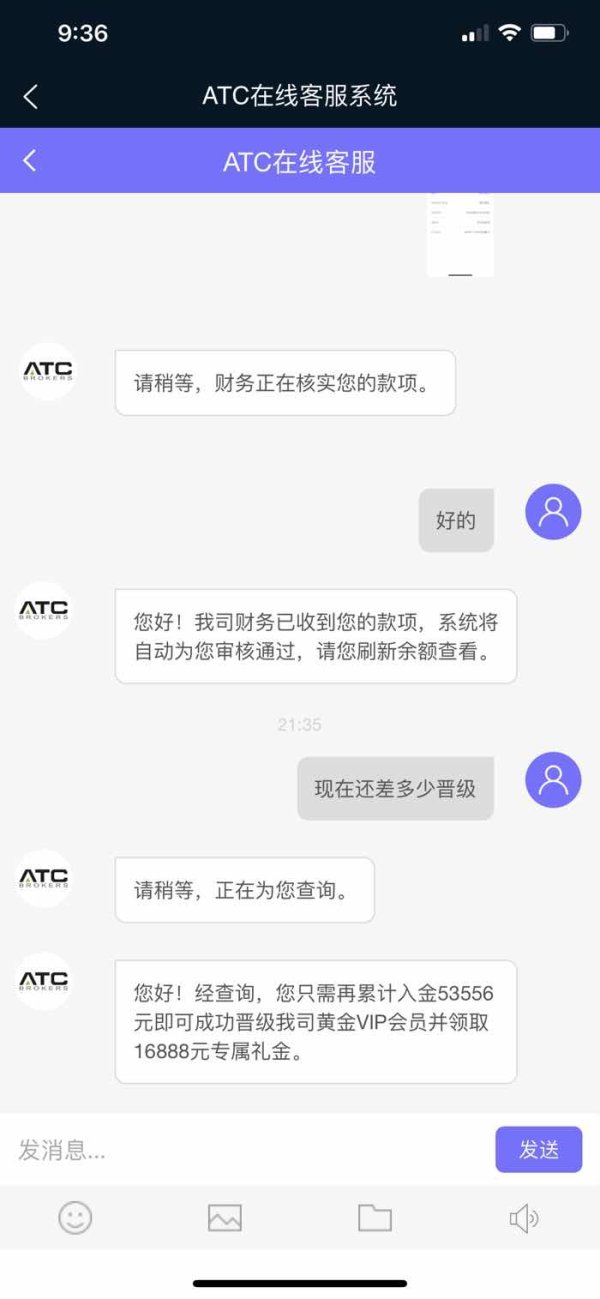Attach a picture with the image icon

pyautogui.click(x=225, y=1217)
